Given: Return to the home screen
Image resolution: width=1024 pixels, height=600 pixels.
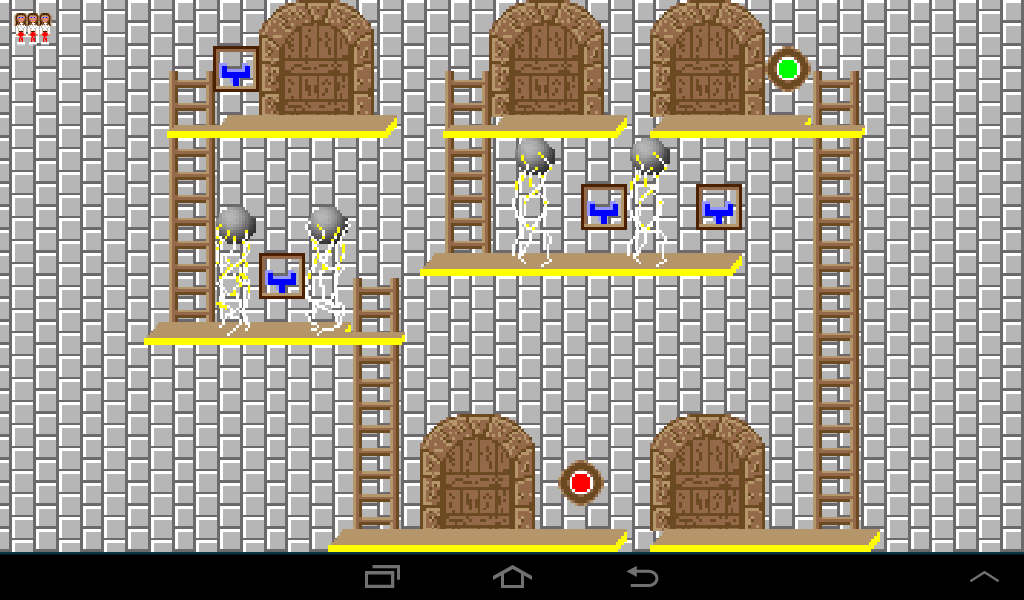Looking at the screenshot, I should coord(512,577).
